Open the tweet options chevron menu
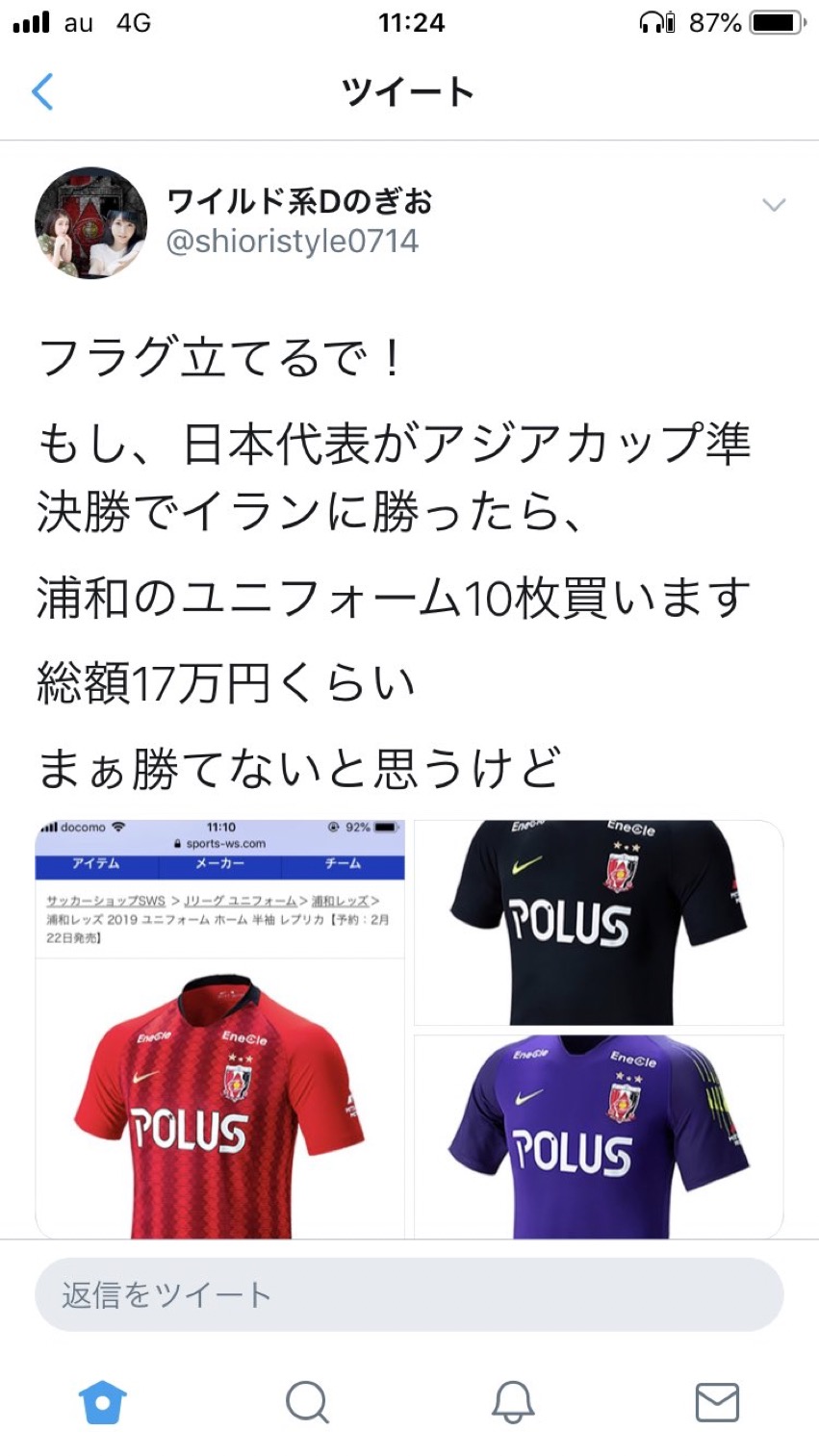The height and width of the screenshot is (1456, 819). tap(774, 205)
